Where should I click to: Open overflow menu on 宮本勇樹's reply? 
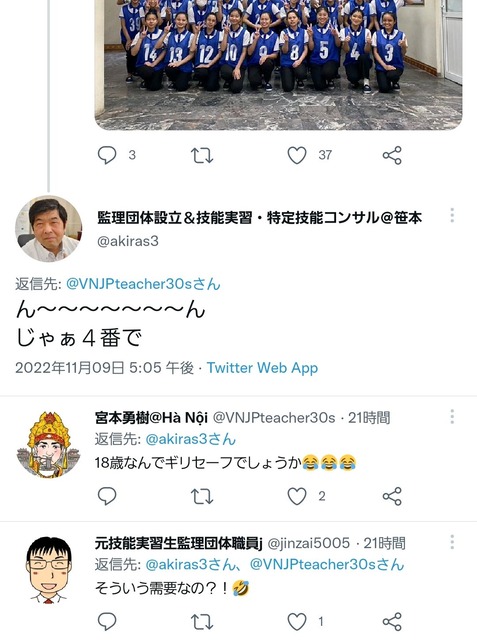(452, 417)
